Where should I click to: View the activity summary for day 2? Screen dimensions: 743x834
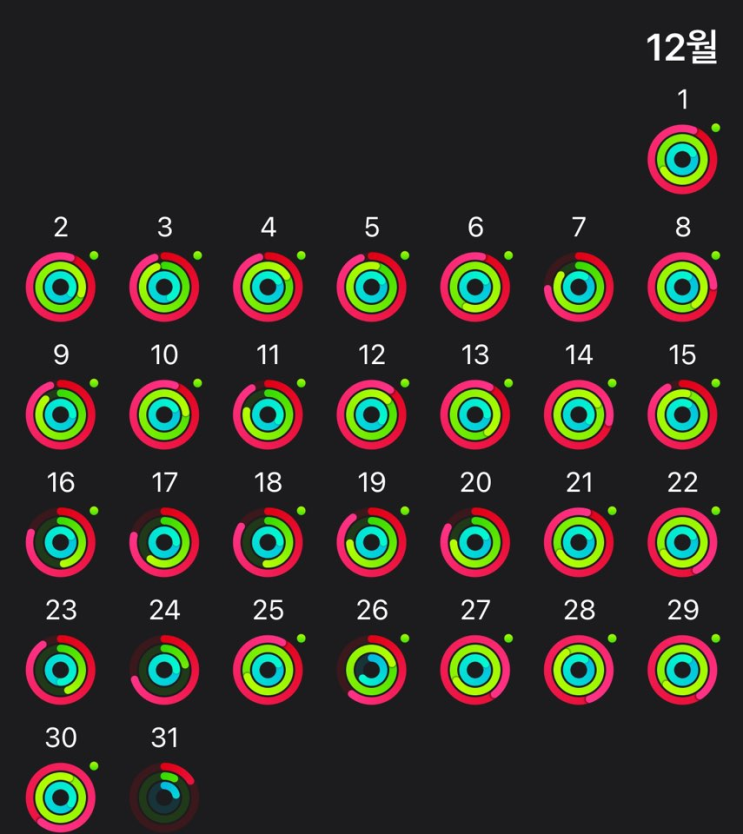pyautogui.click(x=61, y=287)
